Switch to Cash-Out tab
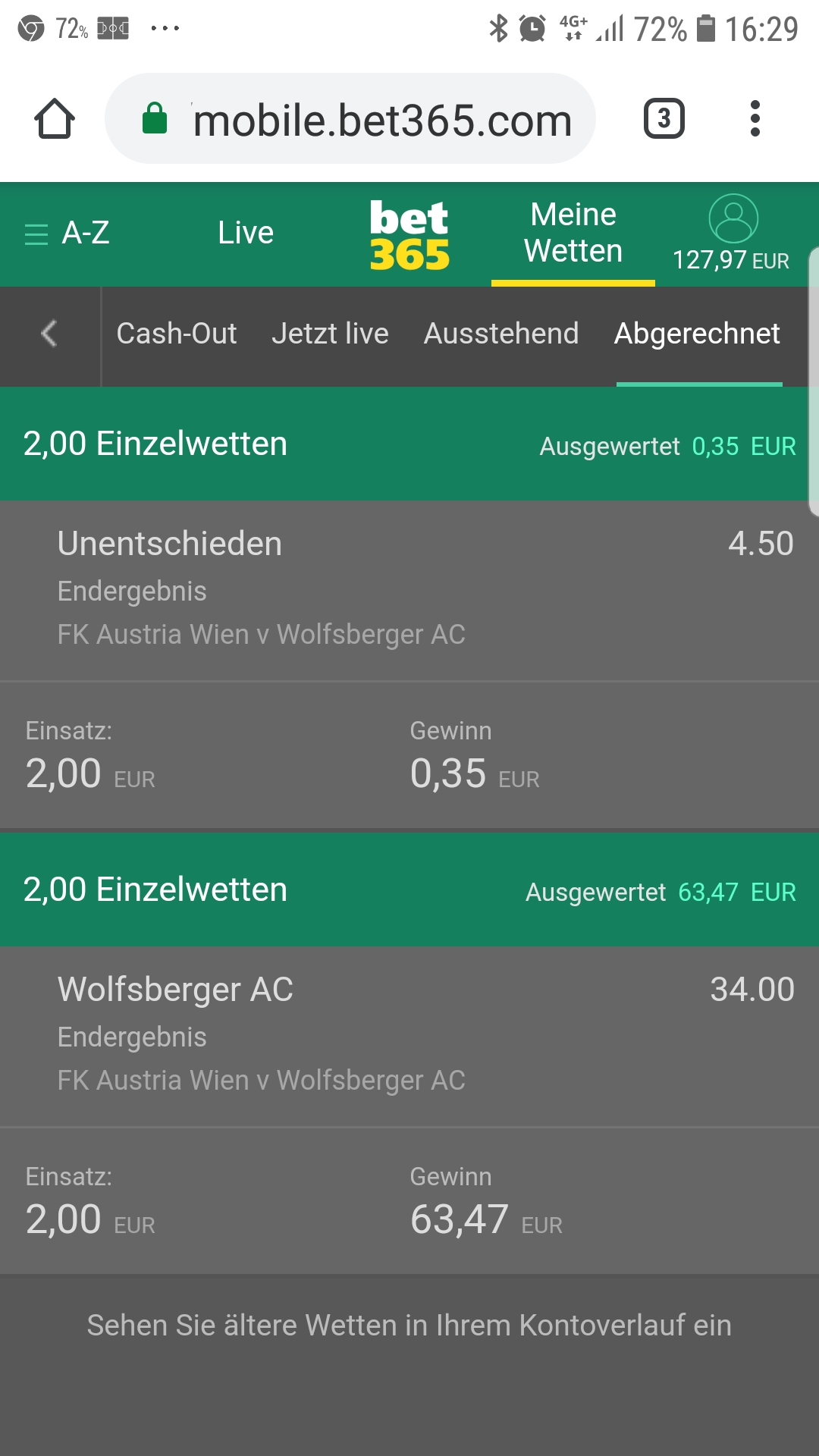 [x=176, y=334]
